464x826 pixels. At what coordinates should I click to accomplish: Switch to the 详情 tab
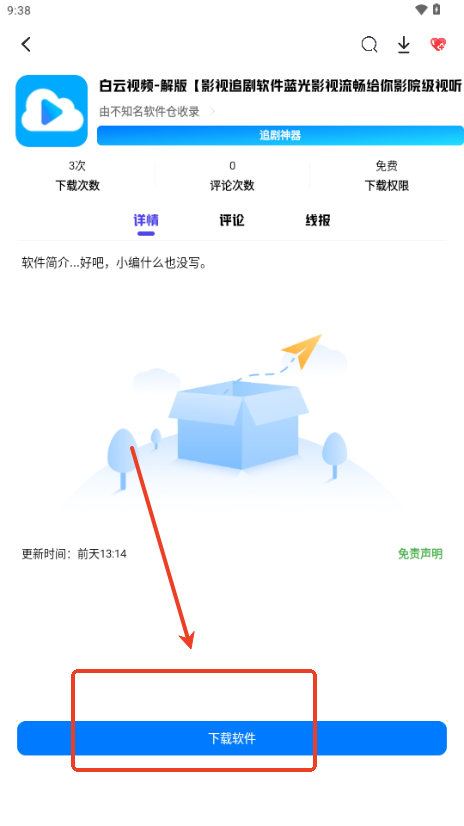pos(146,220)
